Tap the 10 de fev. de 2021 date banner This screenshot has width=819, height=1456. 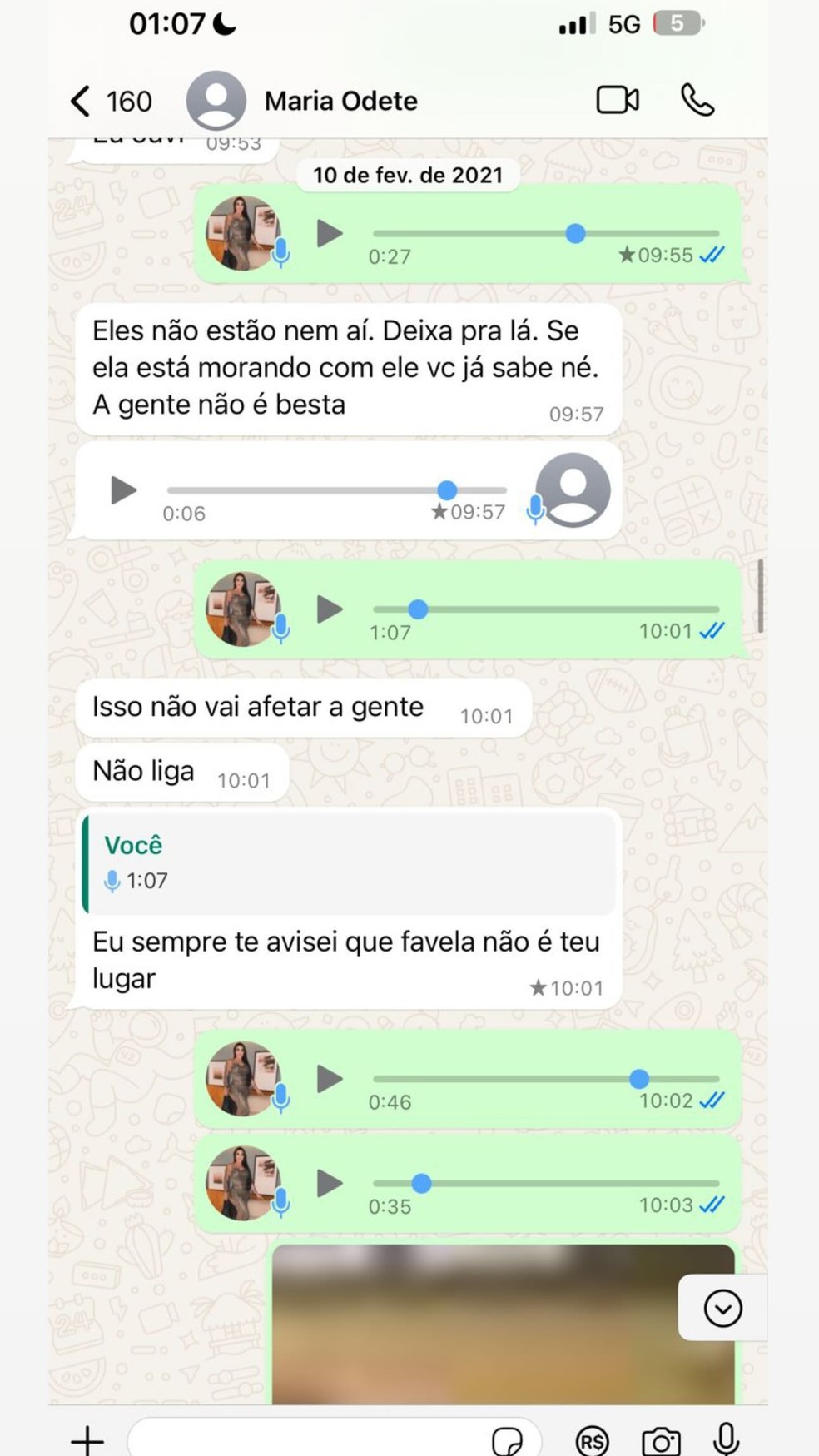[407, 175]
